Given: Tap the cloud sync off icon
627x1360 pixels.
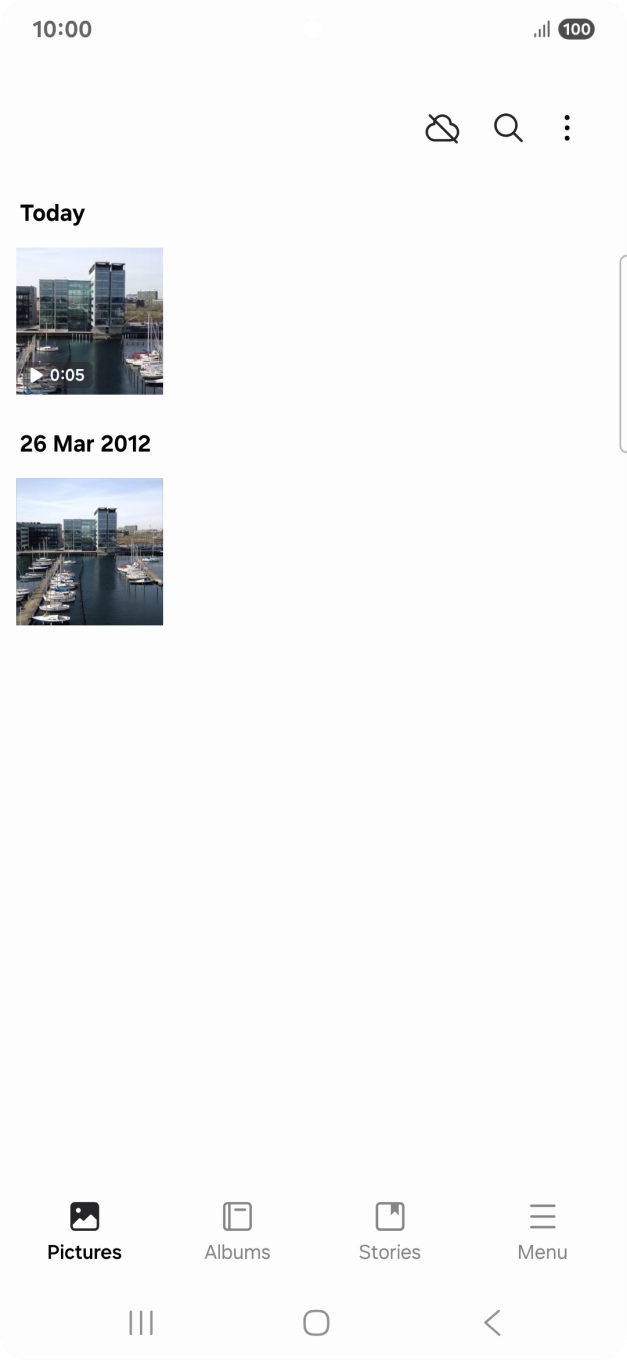Looking at the screenshot, I should [x=442, y=128].
